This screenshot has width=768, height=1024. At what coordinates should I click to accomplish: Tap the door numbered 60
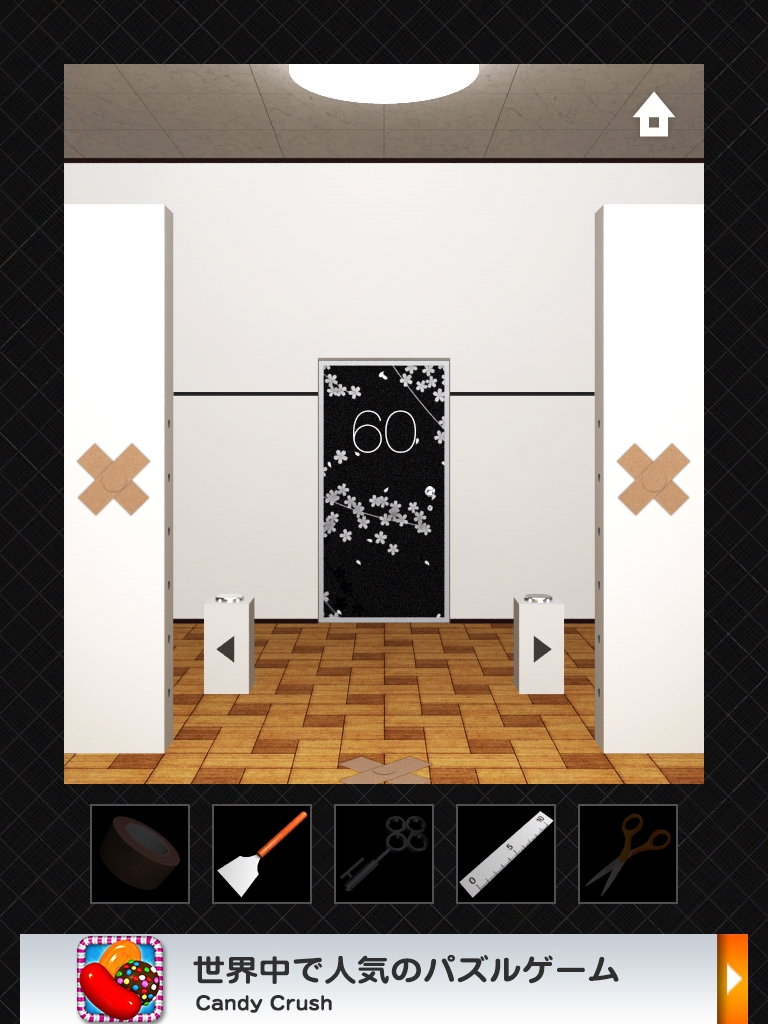[384, 490]
